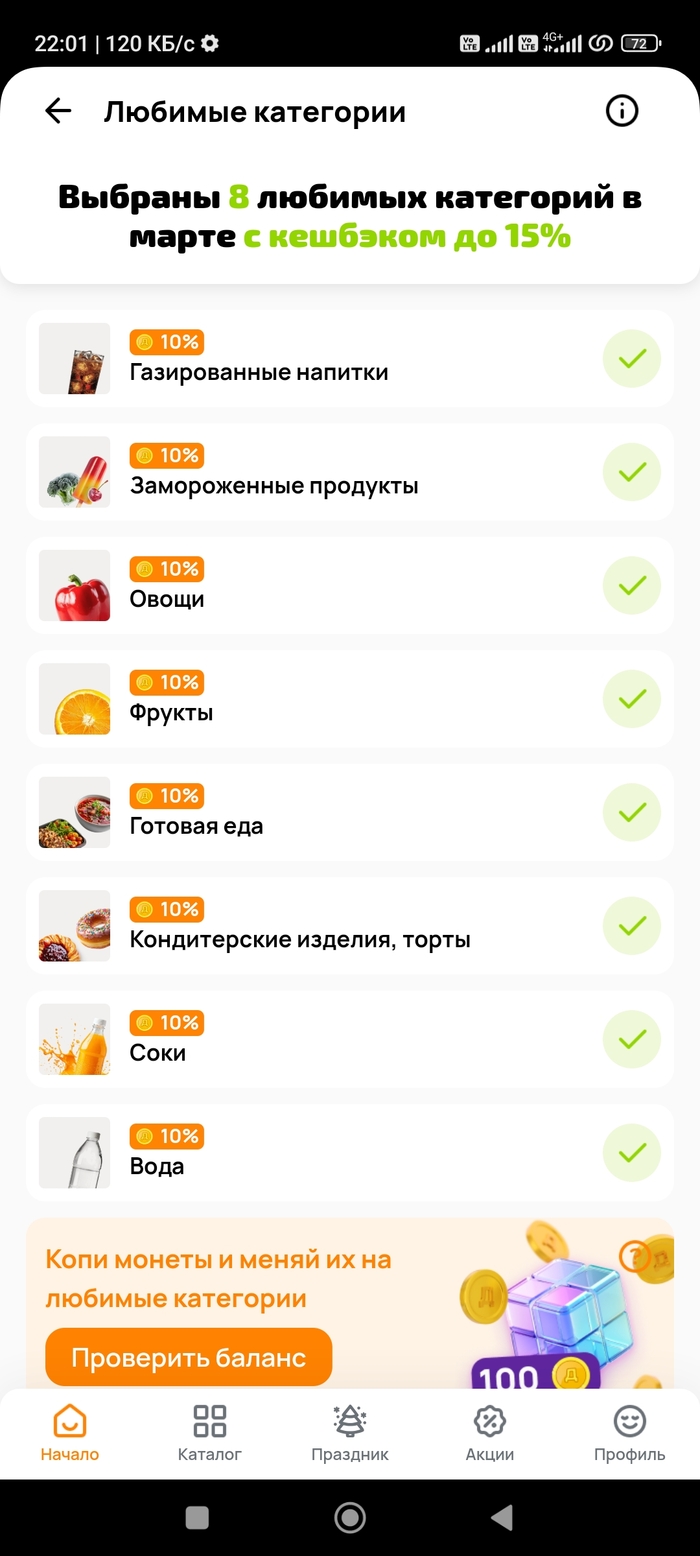Open the Каталог tab

(x=210, y=1433)
